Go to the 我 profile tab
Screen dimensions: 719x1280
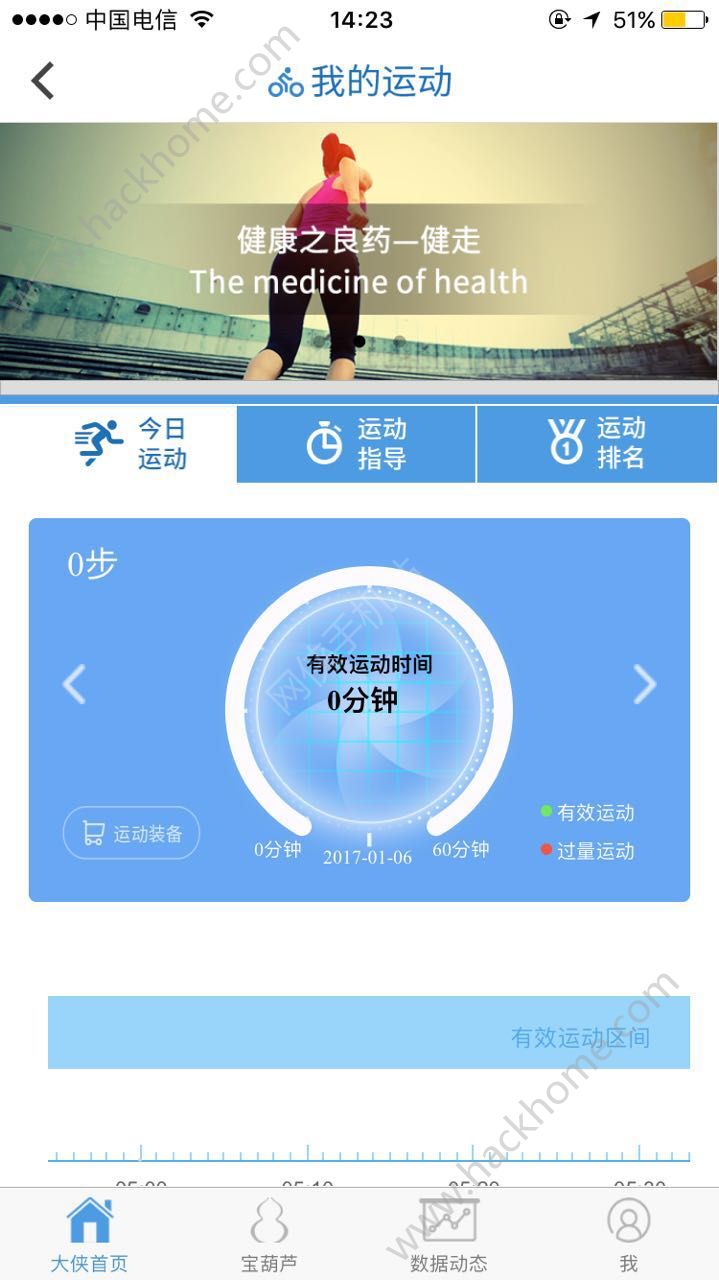[x=628, y=1234]
